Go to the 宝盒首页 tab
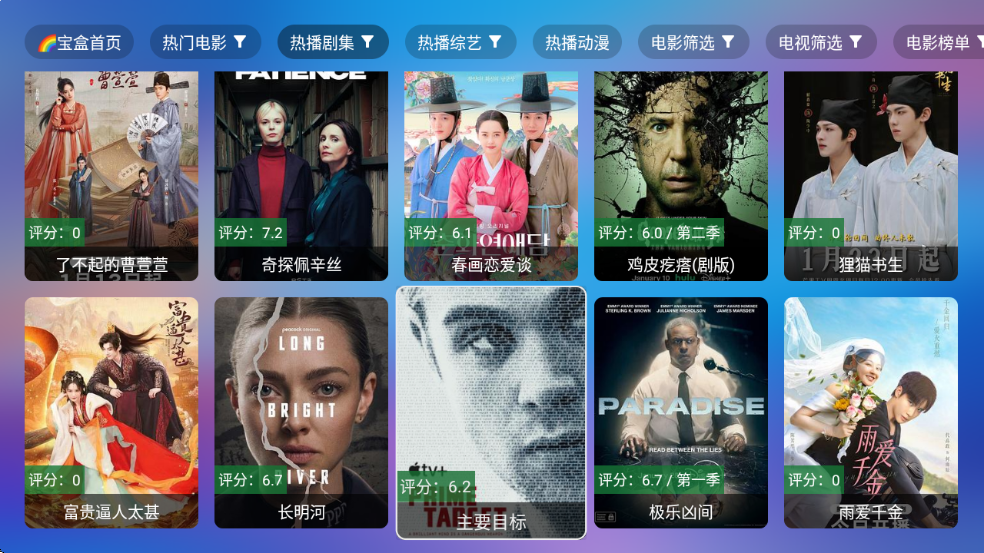This screenshot has height=553, width=984. click(79, 43)
